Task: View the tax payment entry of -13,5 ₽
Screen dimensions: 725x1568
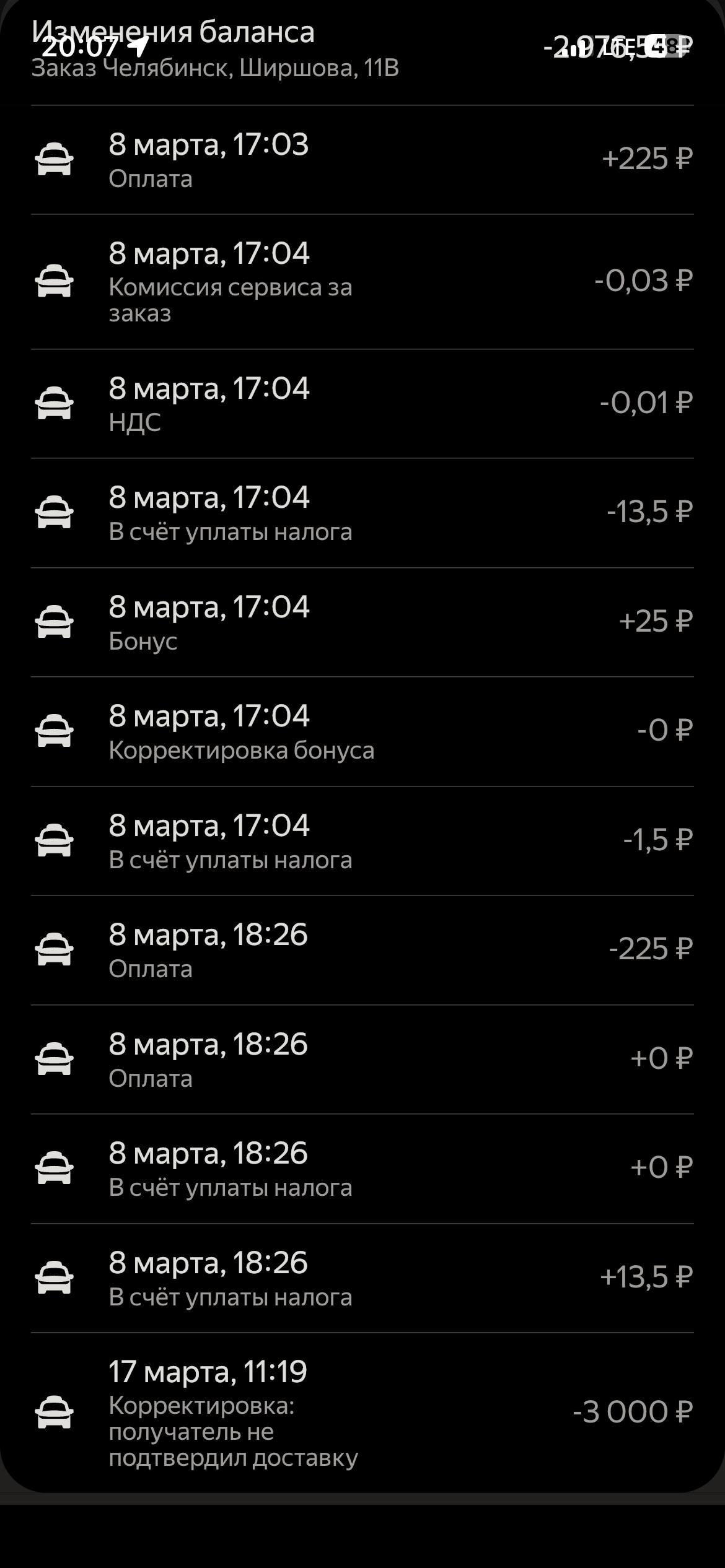Action: coord(362,513)
